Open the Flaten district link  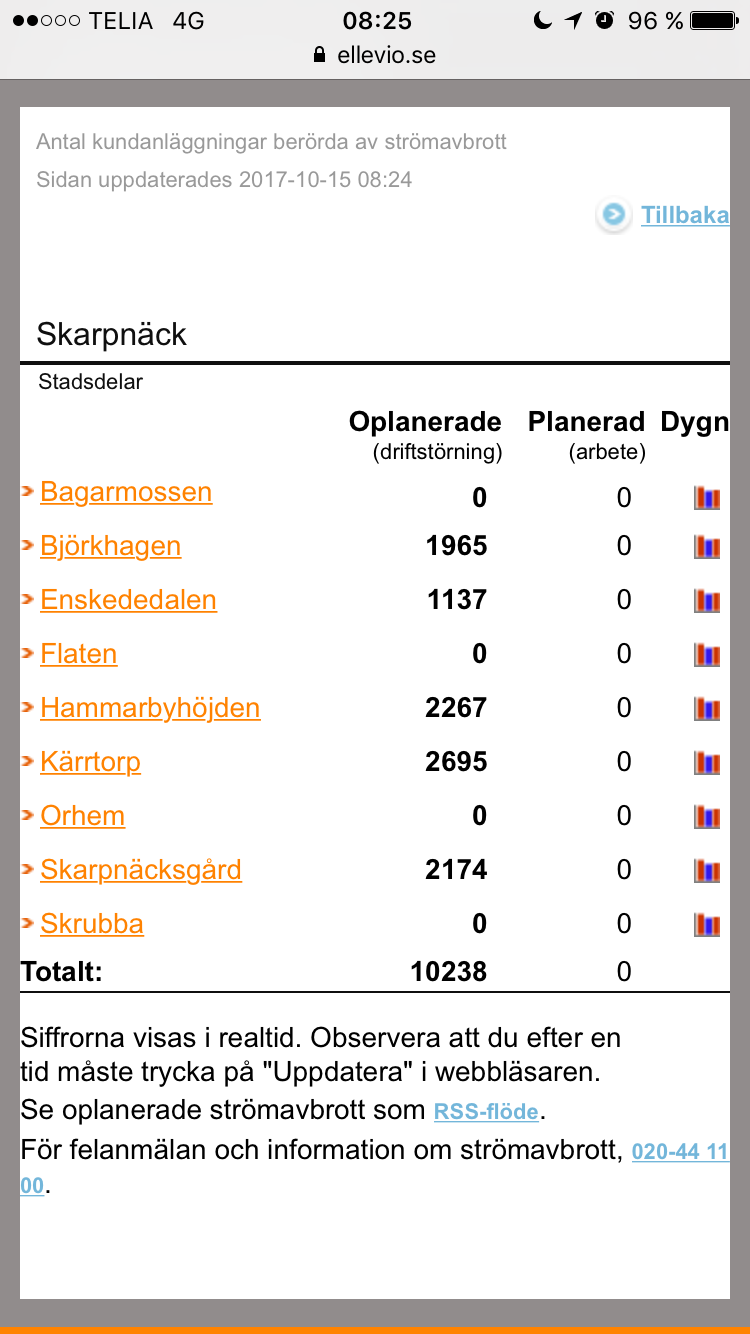(x=79, y=654)
